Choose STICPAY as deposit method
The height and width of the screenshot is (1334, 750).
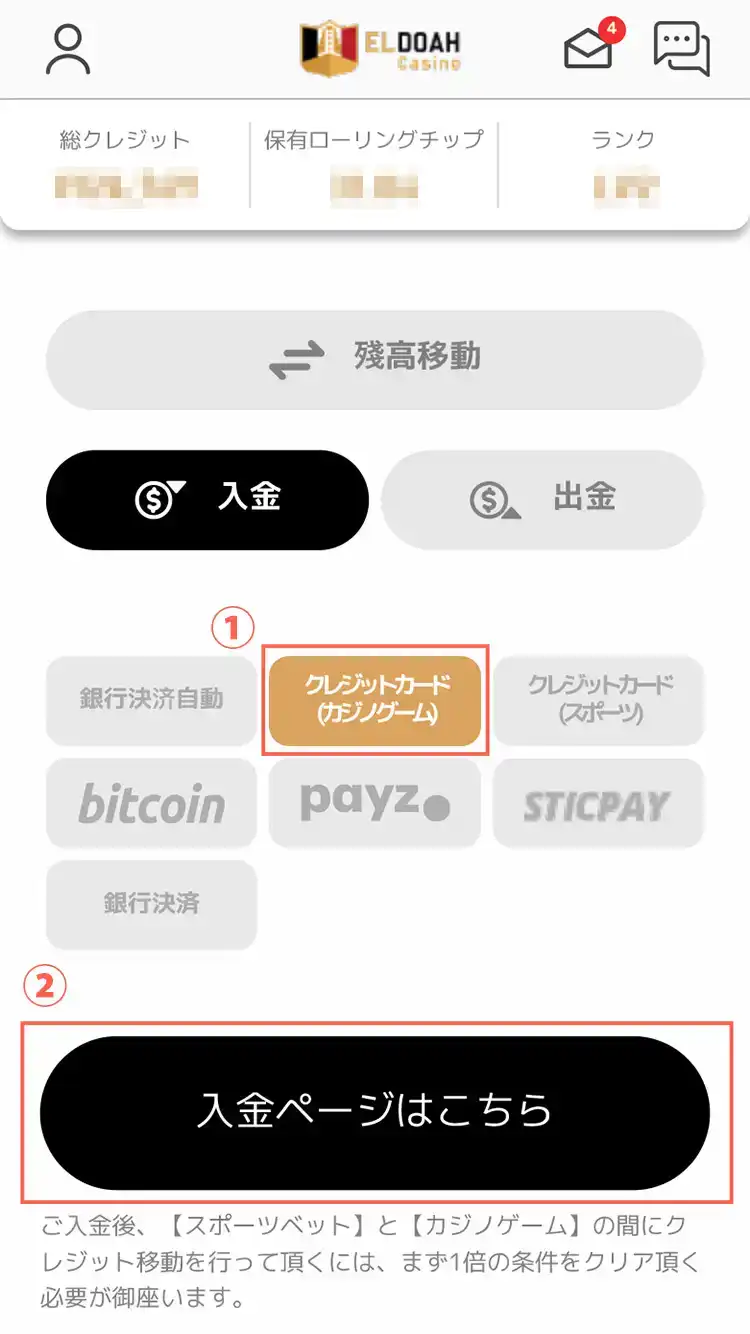coord(599,803)
